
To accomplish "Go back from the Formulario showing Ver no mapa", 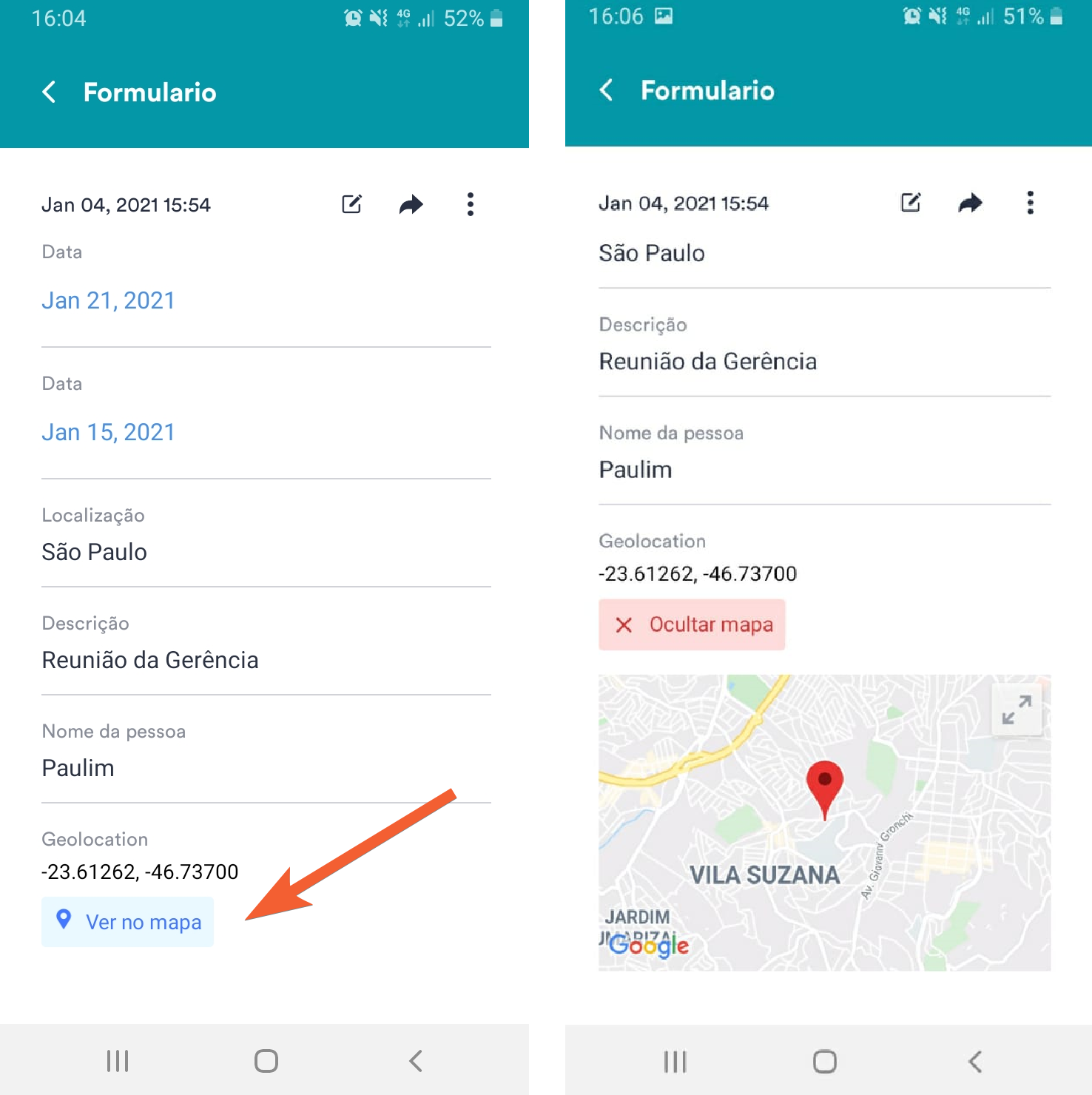I will 50,92.
